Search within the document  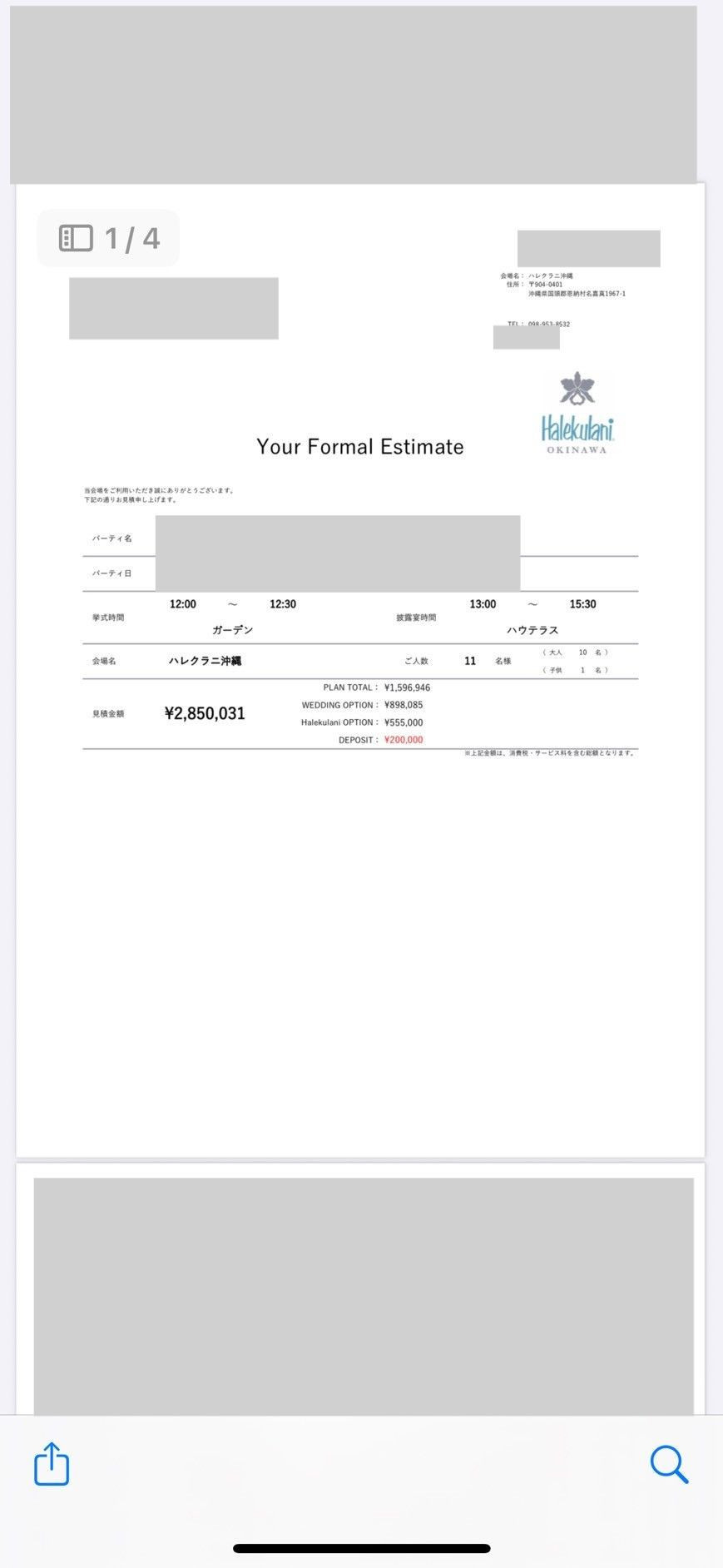(x=669, y=1464)
